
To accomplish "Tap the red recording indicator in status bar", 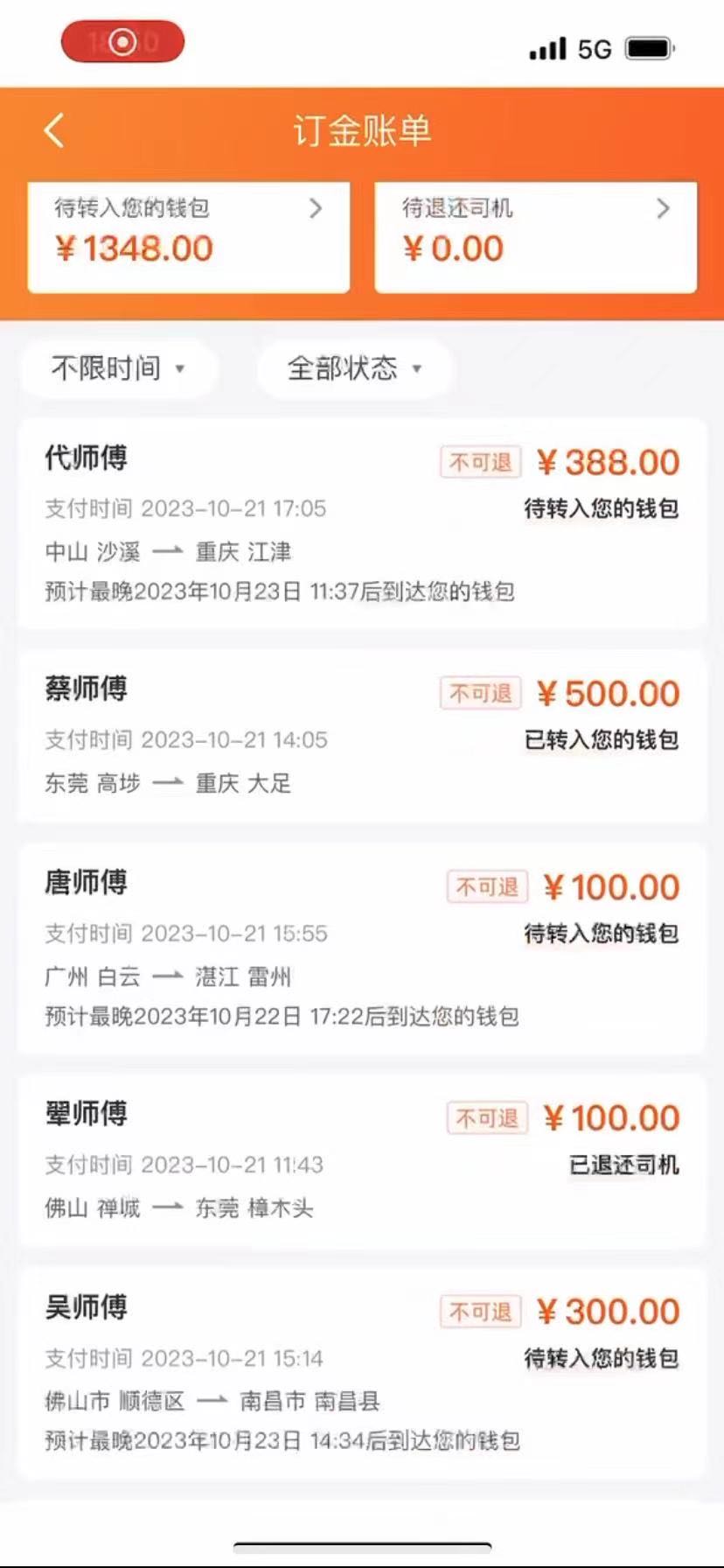I will pos(122,41).
